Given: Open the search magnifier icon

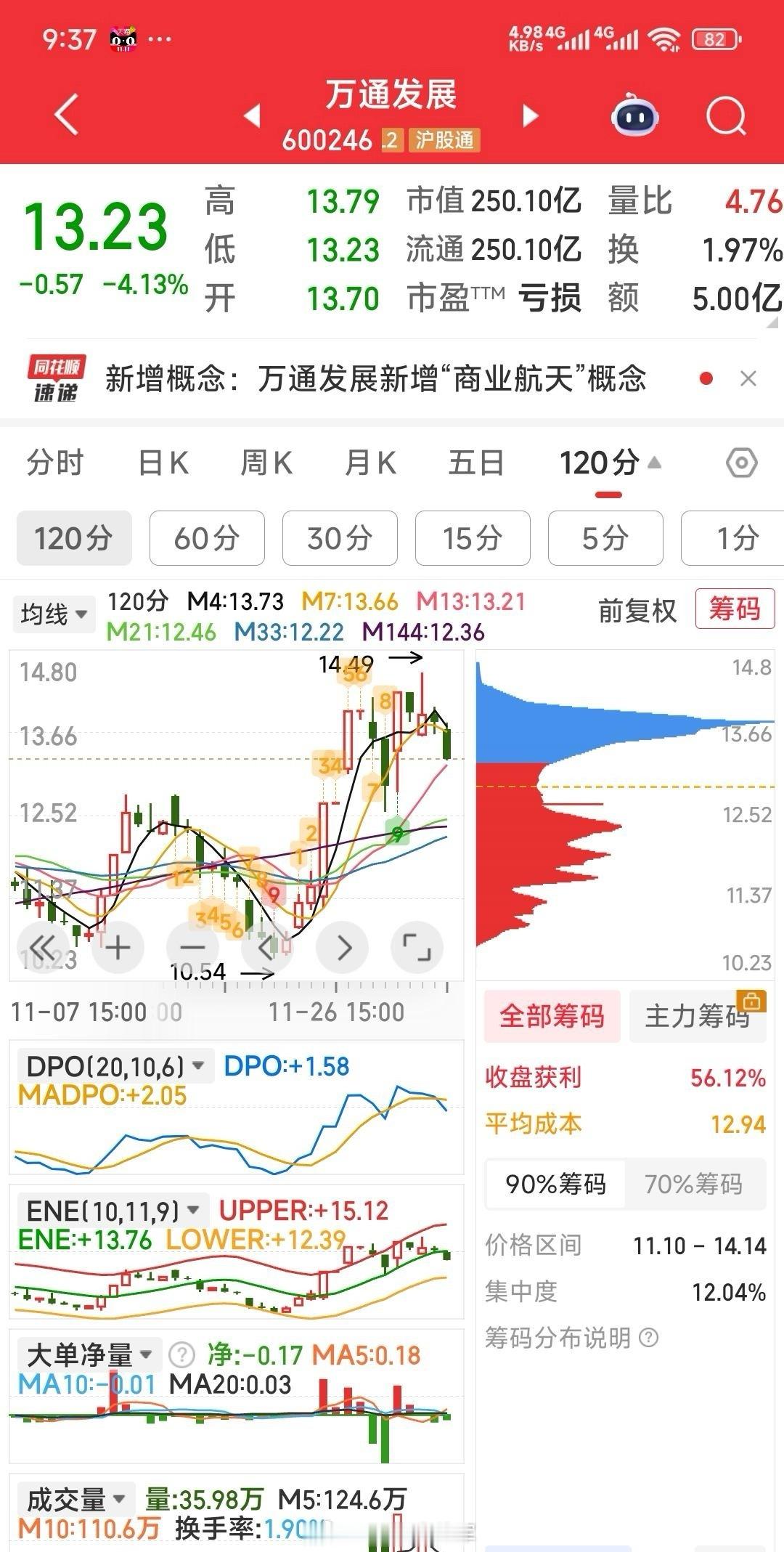Looking at the screenshot, I should pos(726,116).
